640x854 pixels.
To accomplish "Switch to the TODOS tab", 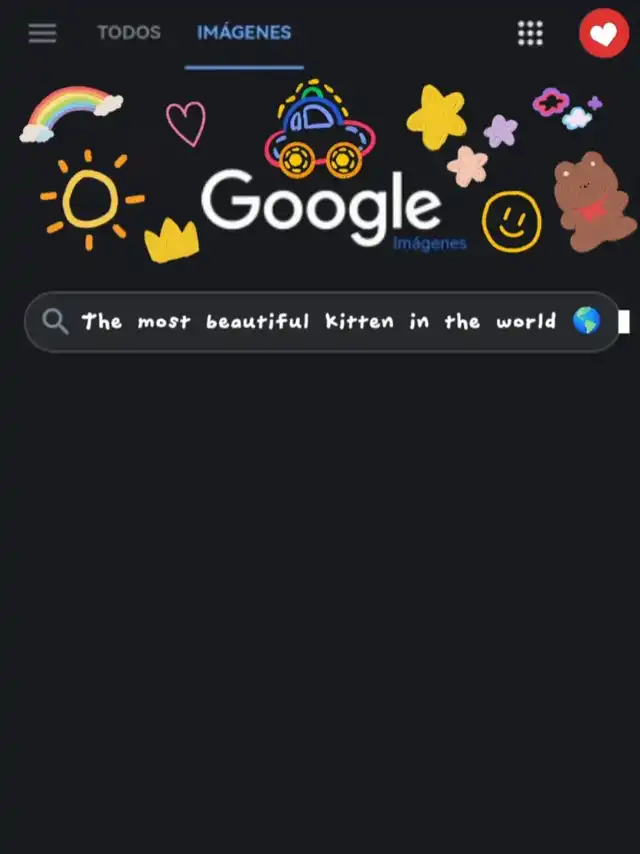I will (x=129, y=33).
